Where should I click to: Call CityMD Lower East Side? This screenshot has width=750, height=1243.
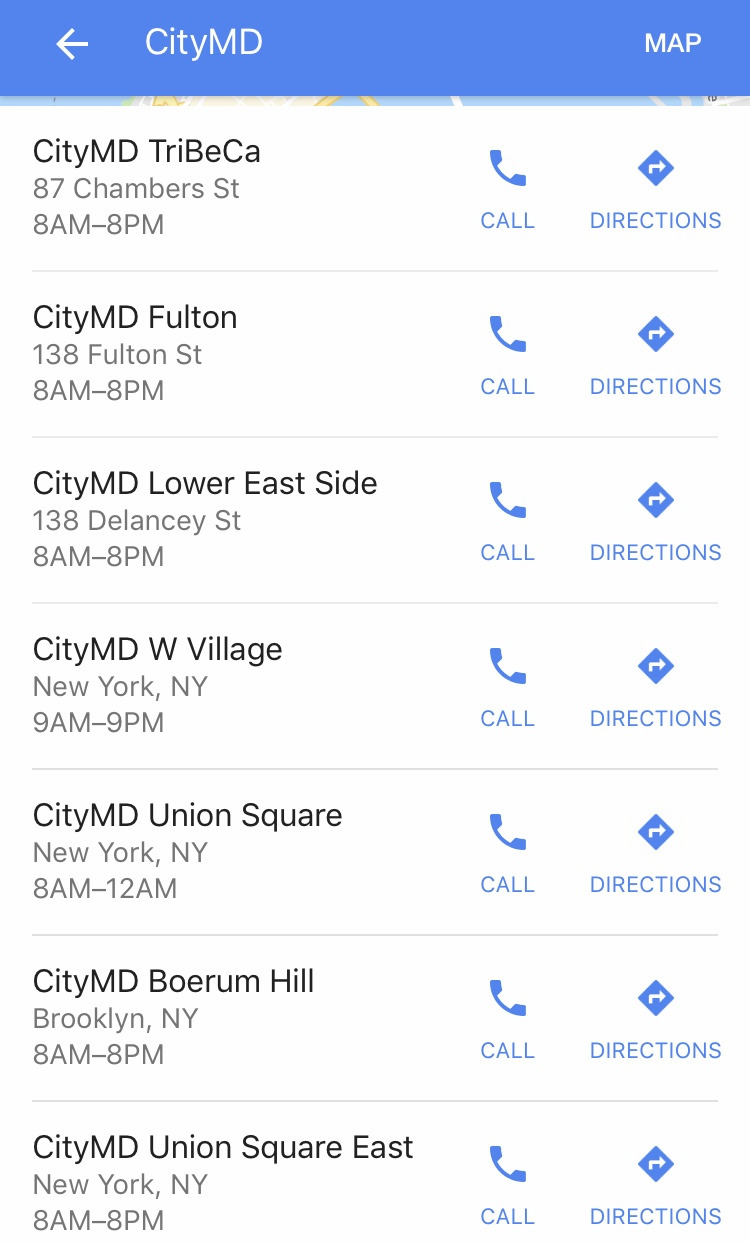507,520
